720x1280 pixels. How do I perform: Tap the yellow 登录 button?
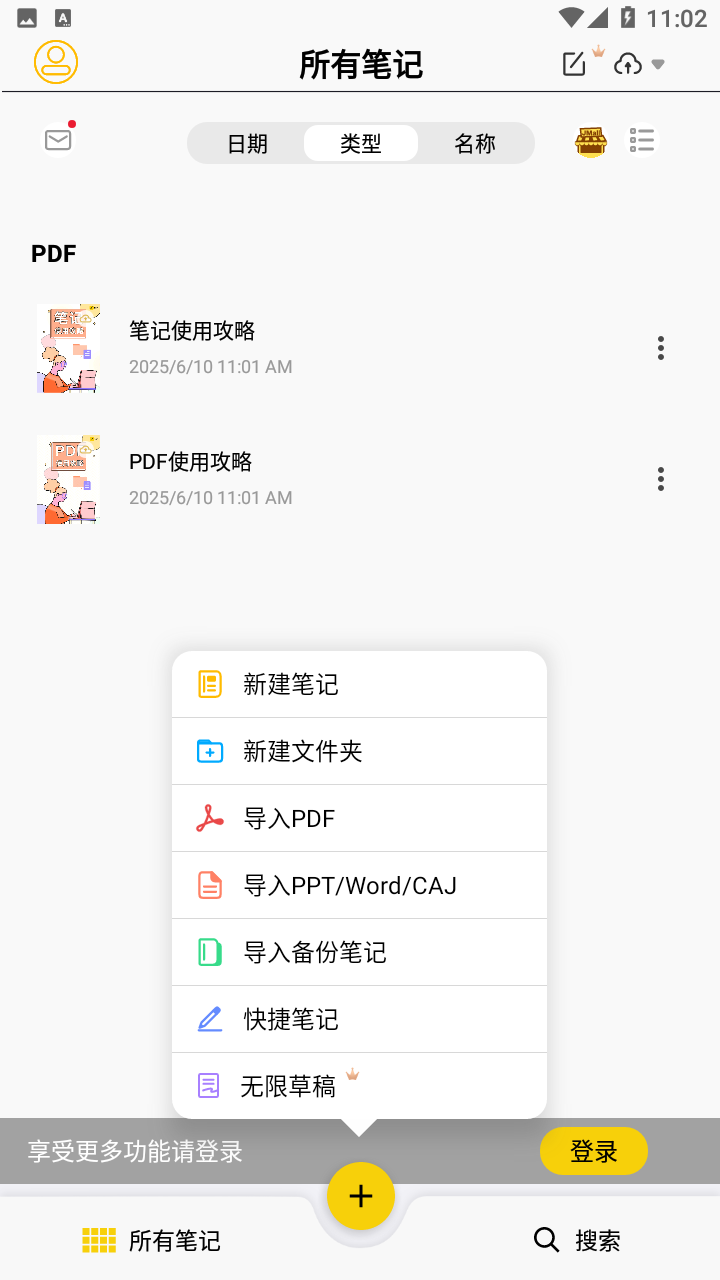[593, 1151]
